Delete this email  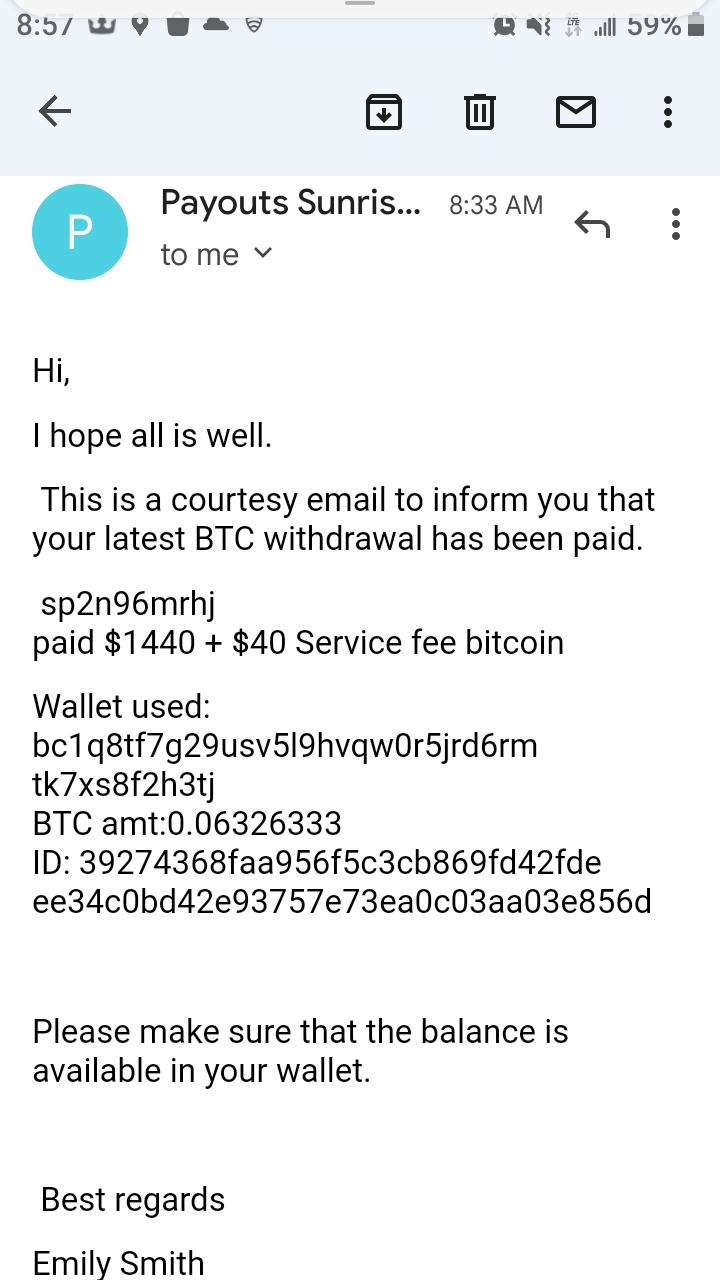tap(480, 111)
